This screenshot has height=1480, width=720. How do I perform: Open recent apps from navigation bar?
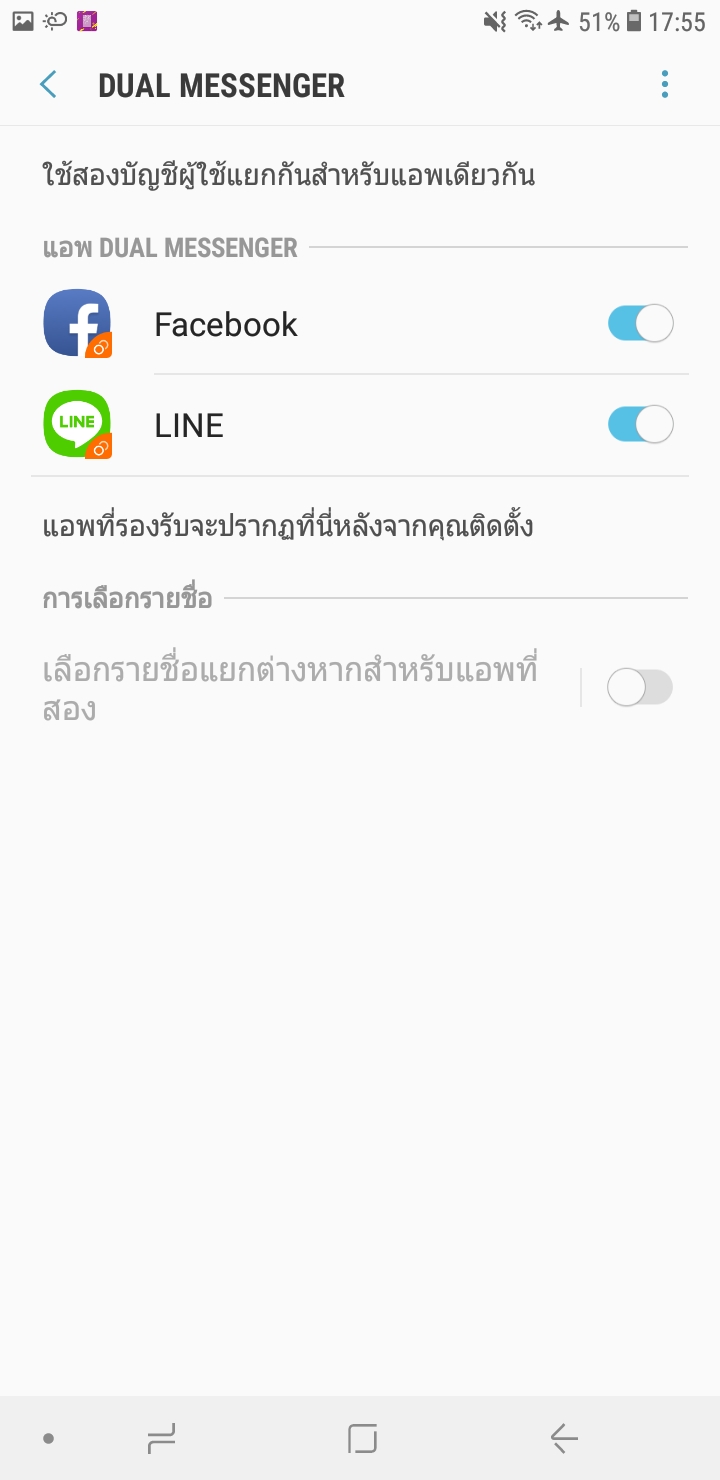[x=161, y=1439]
